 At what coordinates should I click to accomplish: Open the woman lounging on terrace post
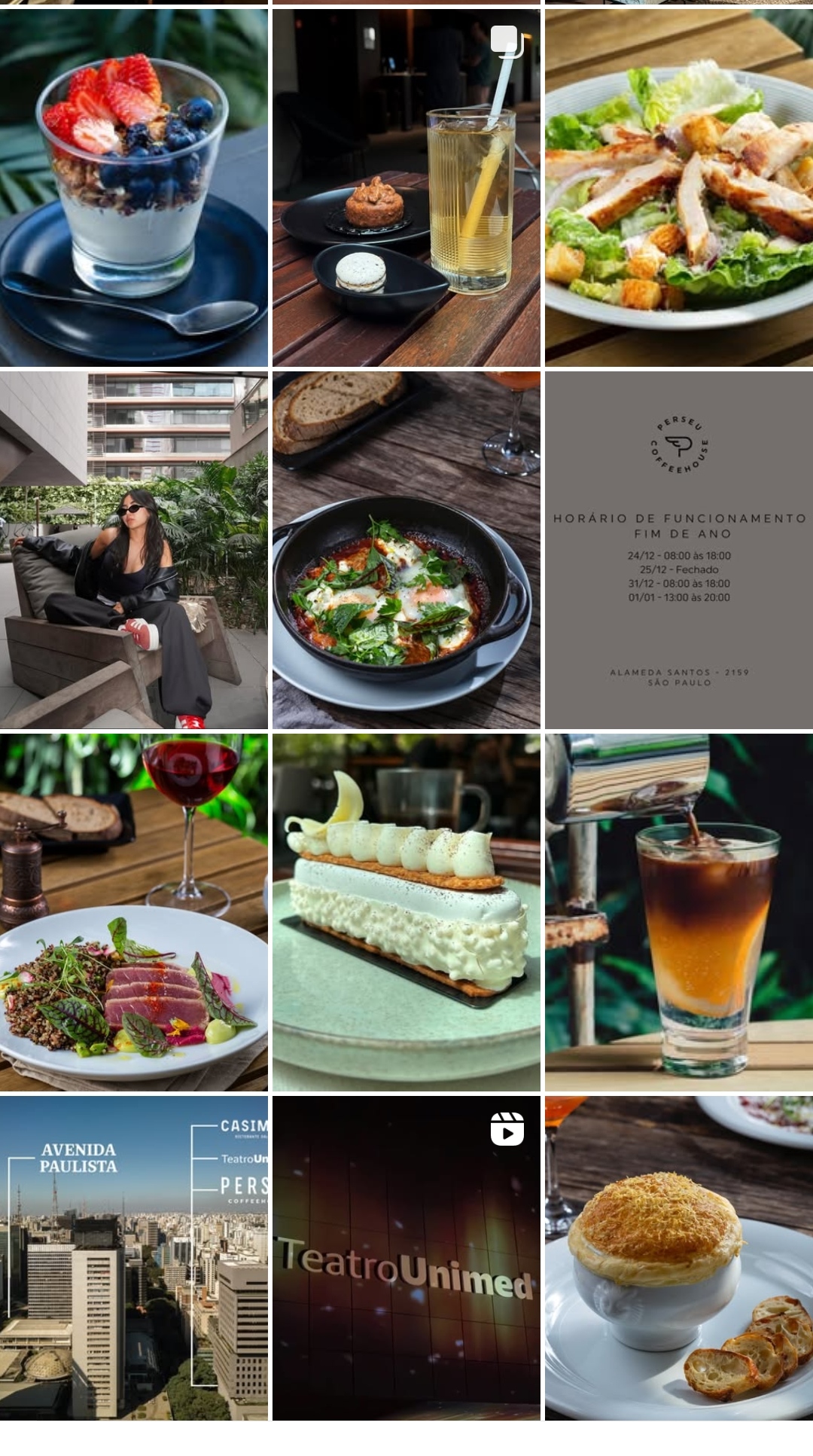click(133, 550)
